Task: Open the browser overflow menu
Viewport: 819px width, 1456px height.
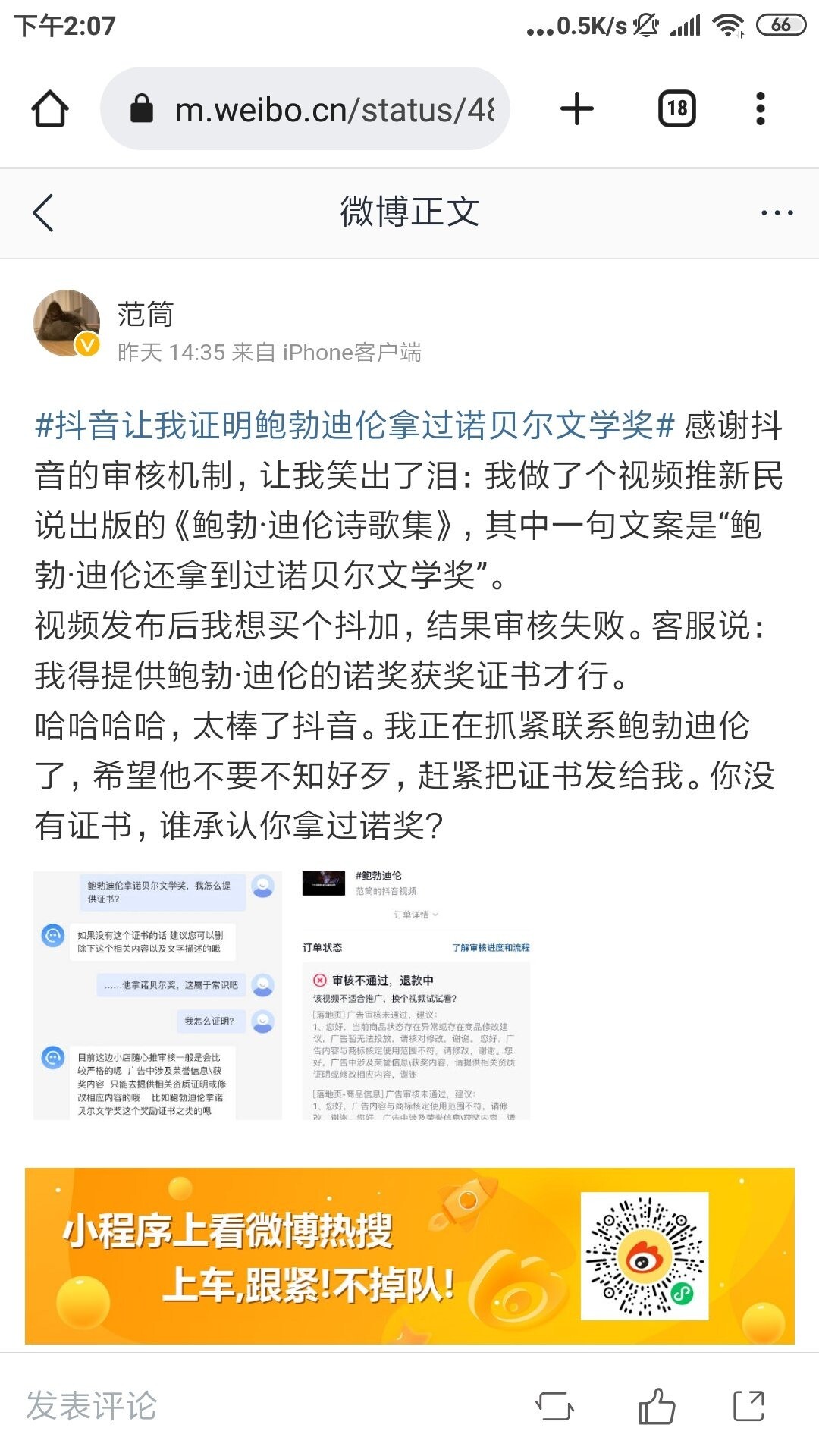Action: tap(761, 108)
